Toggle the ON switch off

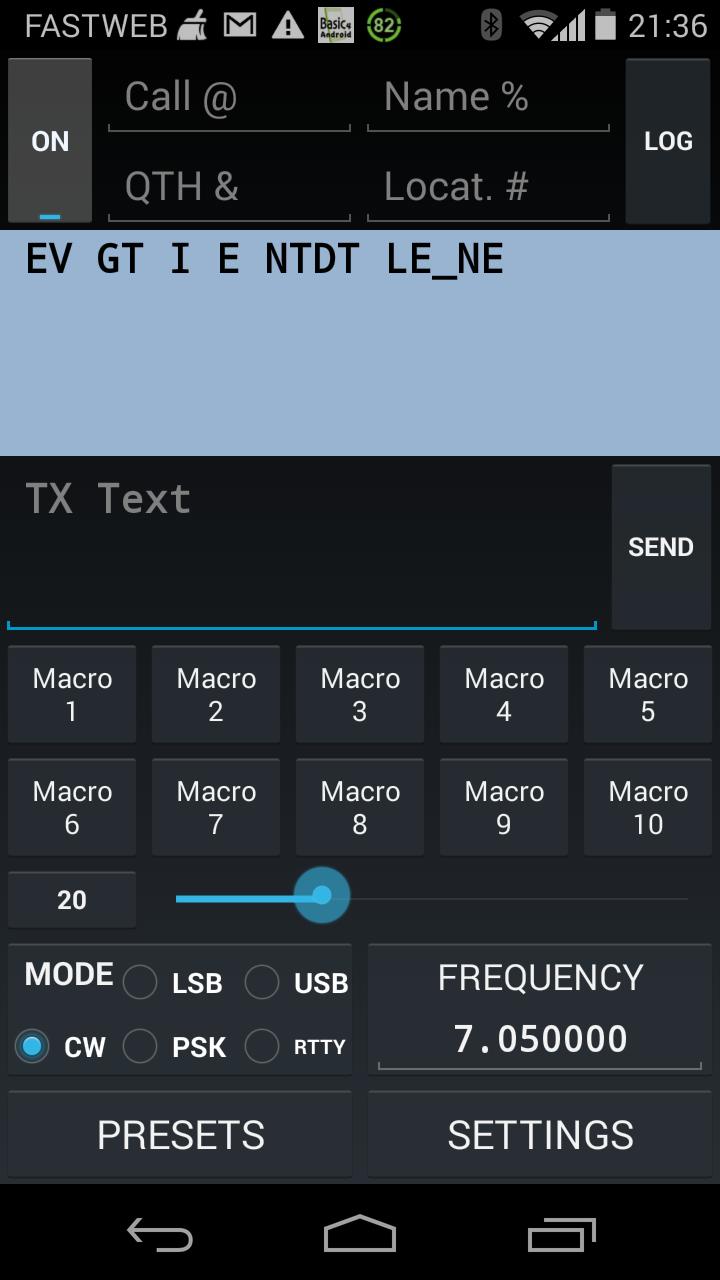49,140
